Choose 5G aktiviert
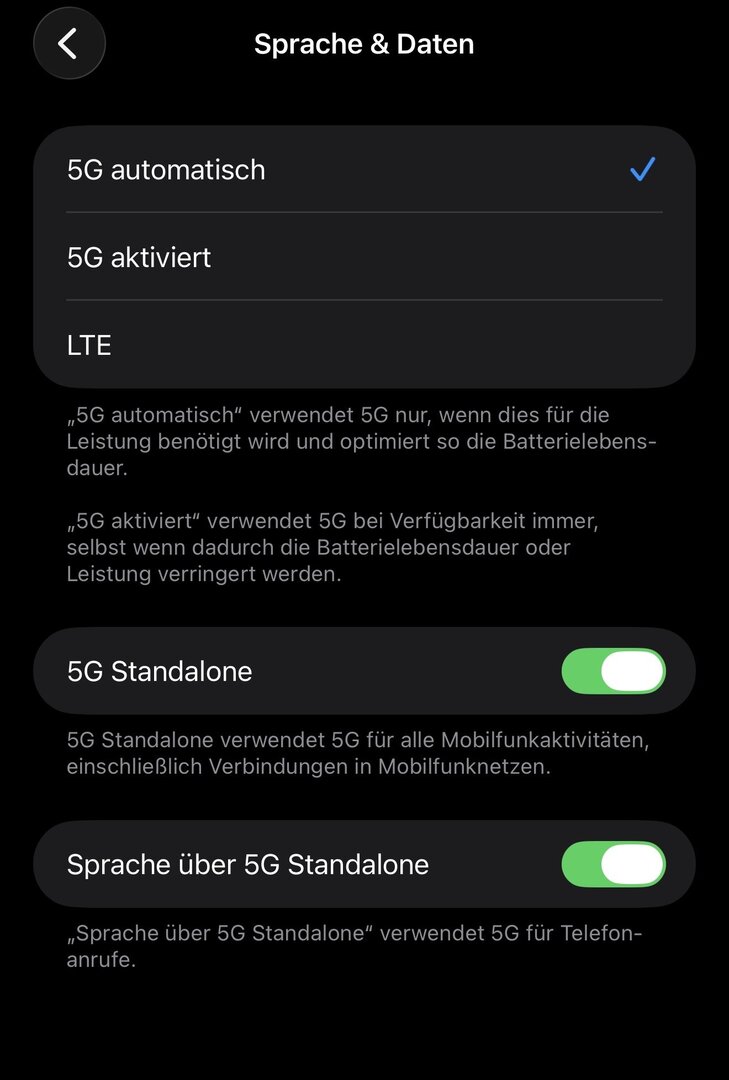 coord(364,258)
